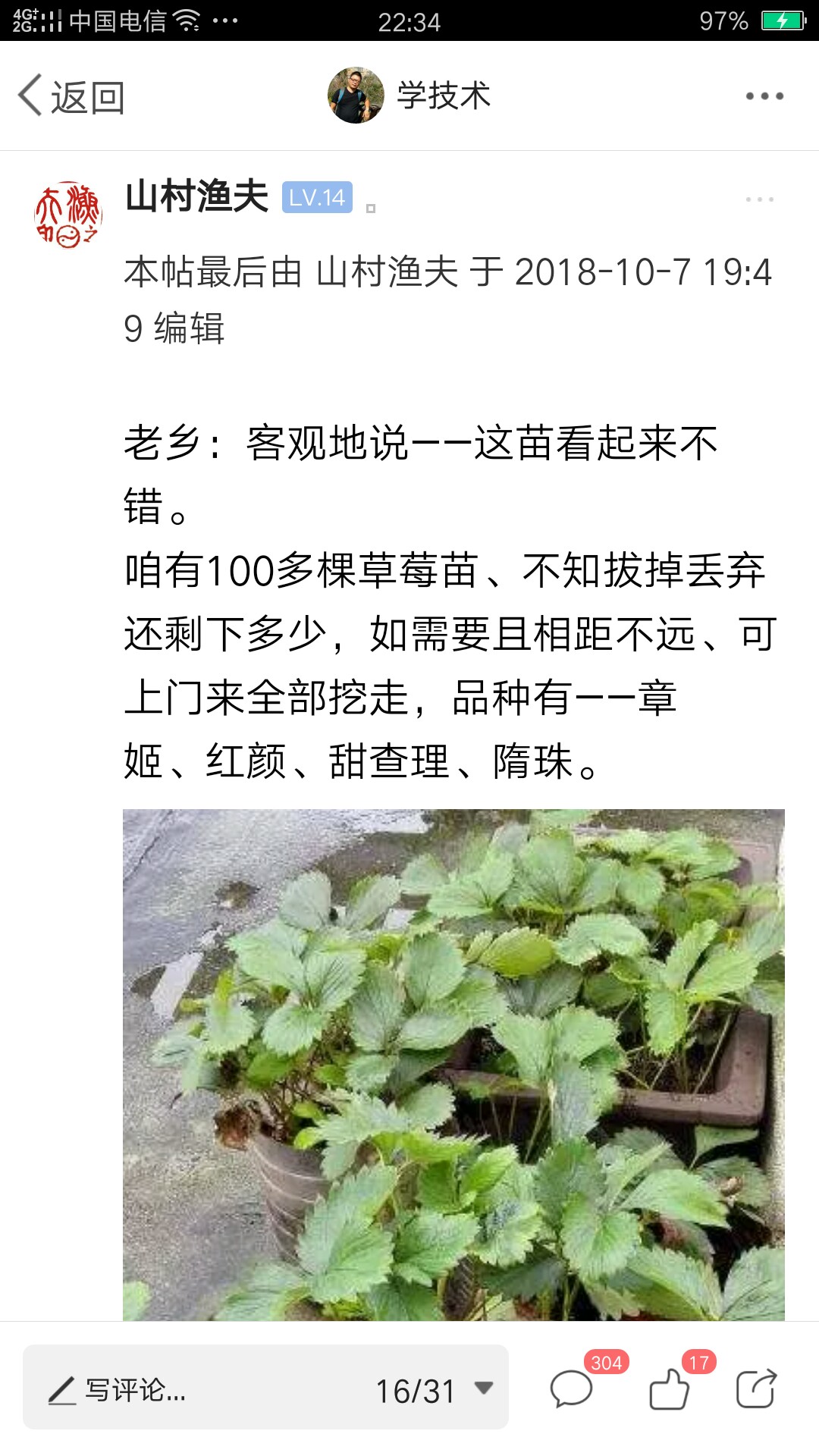Image resolution: width=819 pixels, height=1456 pixels.
Task: Open the top bar overflow menu
Action: click(x=764, y=96)
